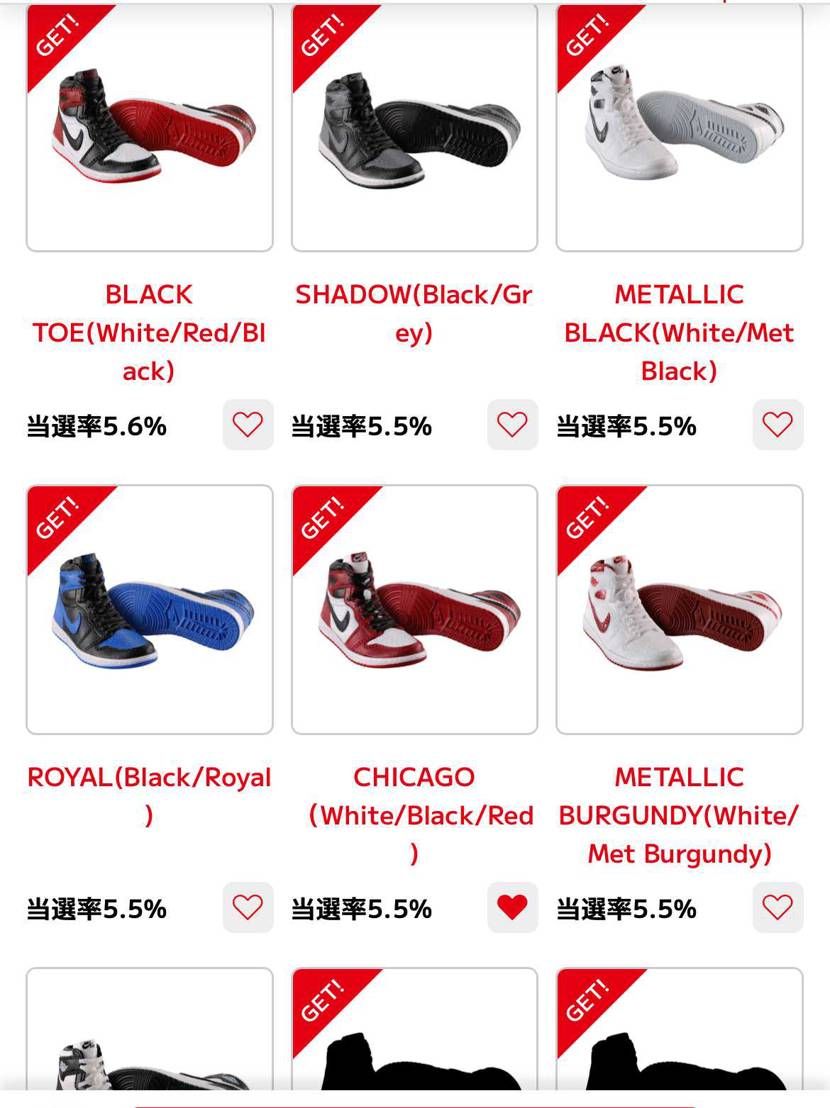Like the SHADOW sneaker with the heart
The height and width of the screenshot is (1108, 830).
(x=512, y=425)
